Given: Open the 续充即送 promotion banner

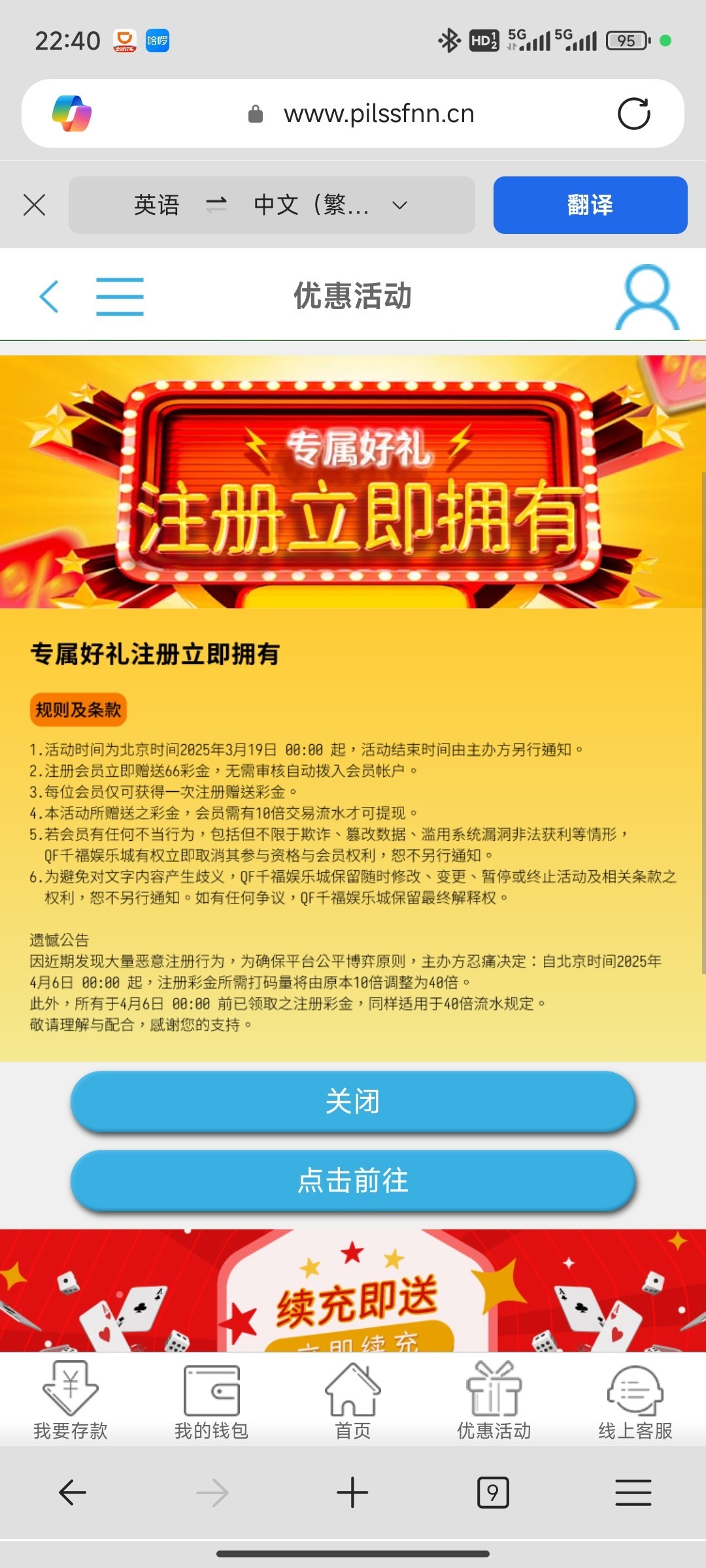Looking at the screenshot, I should pos(353,1294).
